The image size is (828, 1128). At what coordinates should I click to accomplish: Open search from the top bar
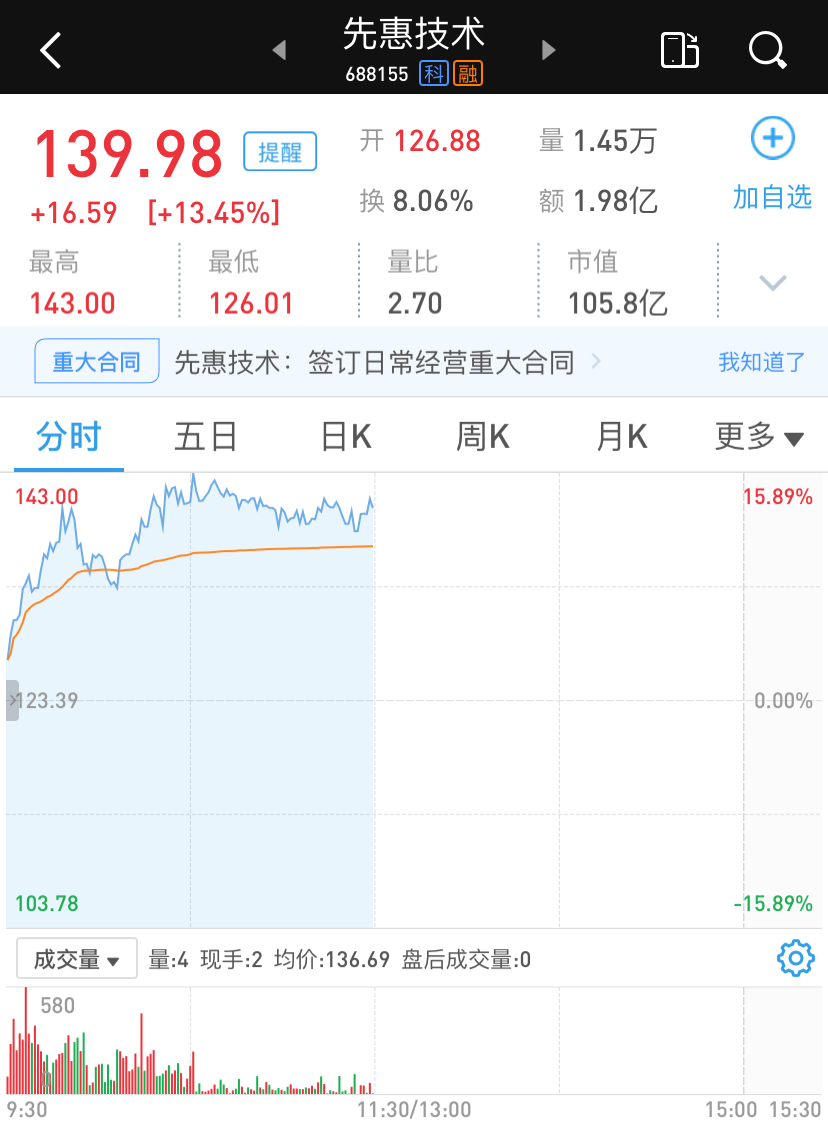coord(767,49)
